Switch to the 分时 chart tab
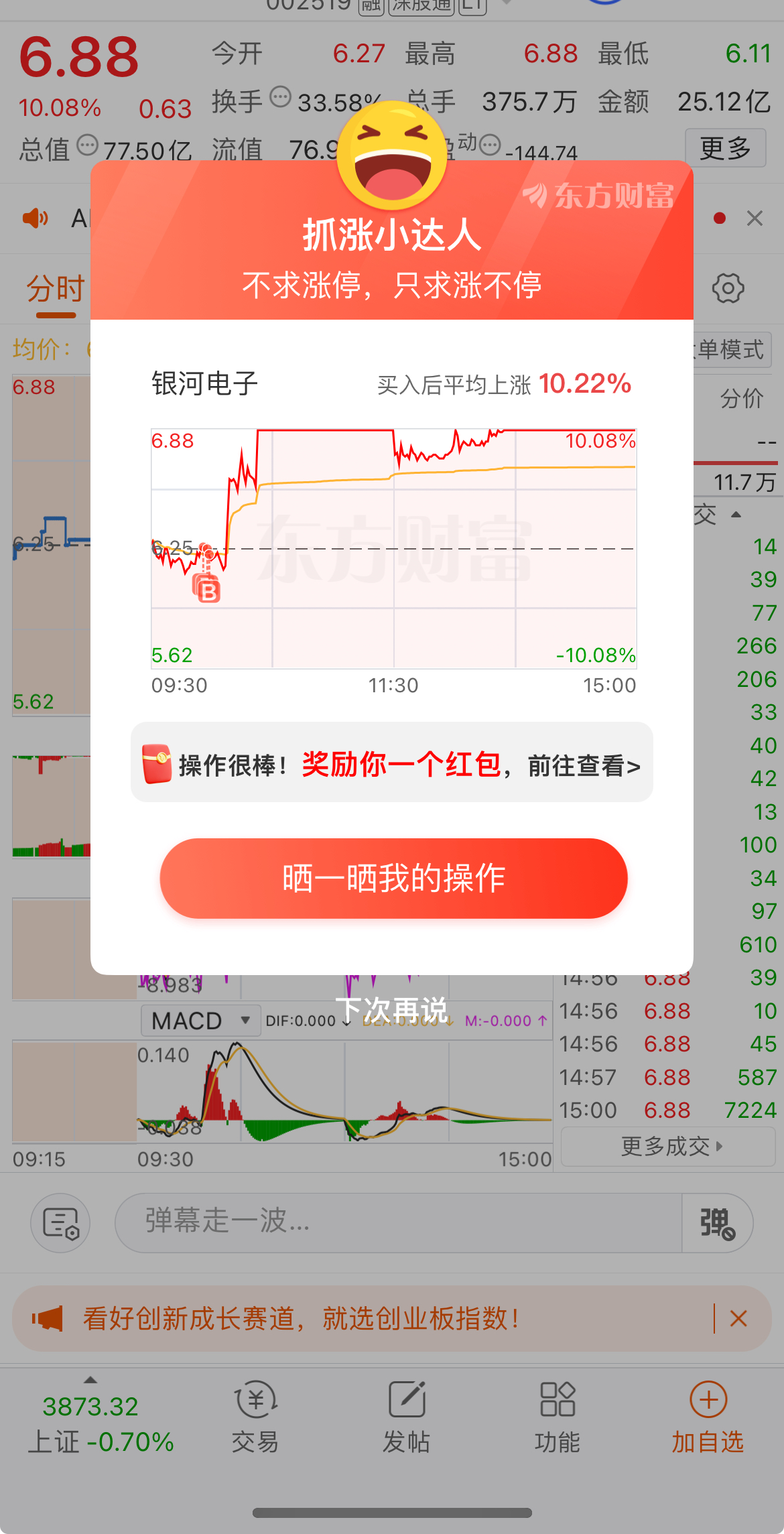The image size is (784, 1534). coord(56,290)
